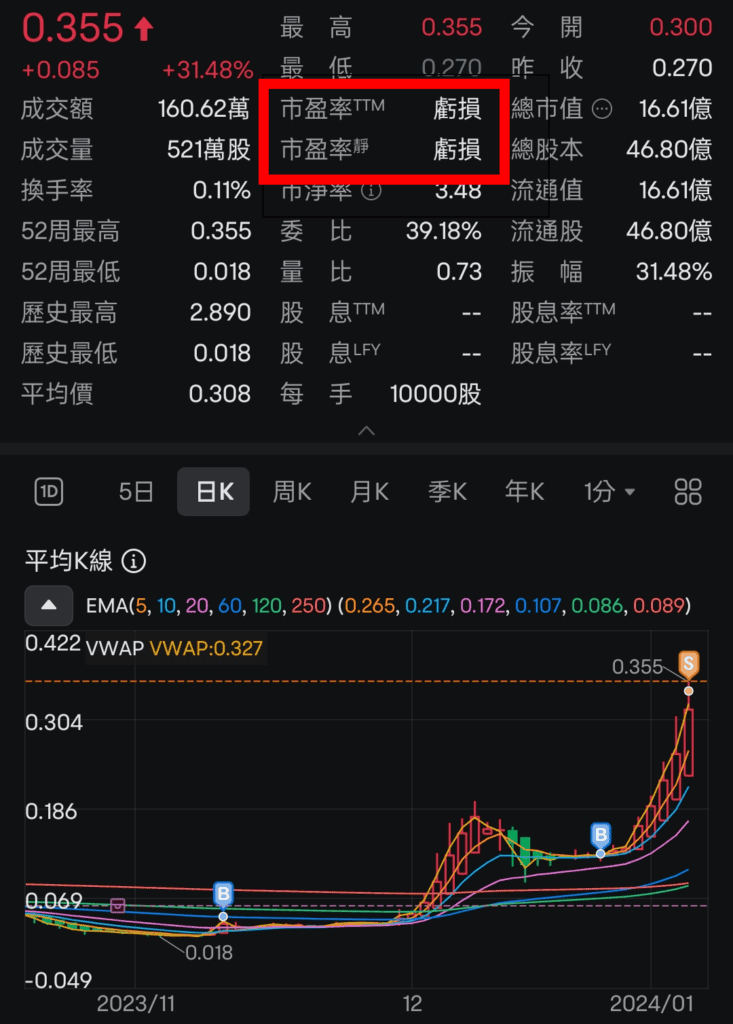The image size is (733, 1024).
Task: Open the chart grid options icon
Action: click(x=688, y=491)
